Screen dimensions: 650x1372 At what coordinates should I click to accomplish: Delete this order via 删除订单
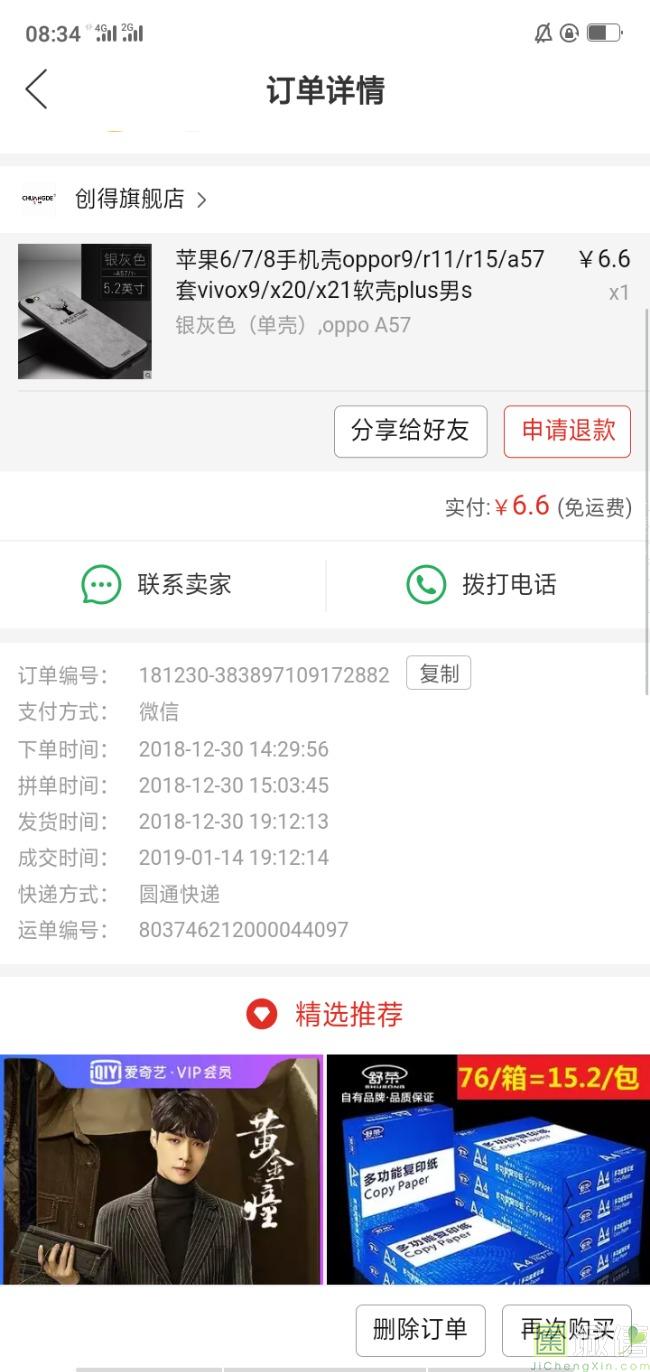[x=420, y=1330]
